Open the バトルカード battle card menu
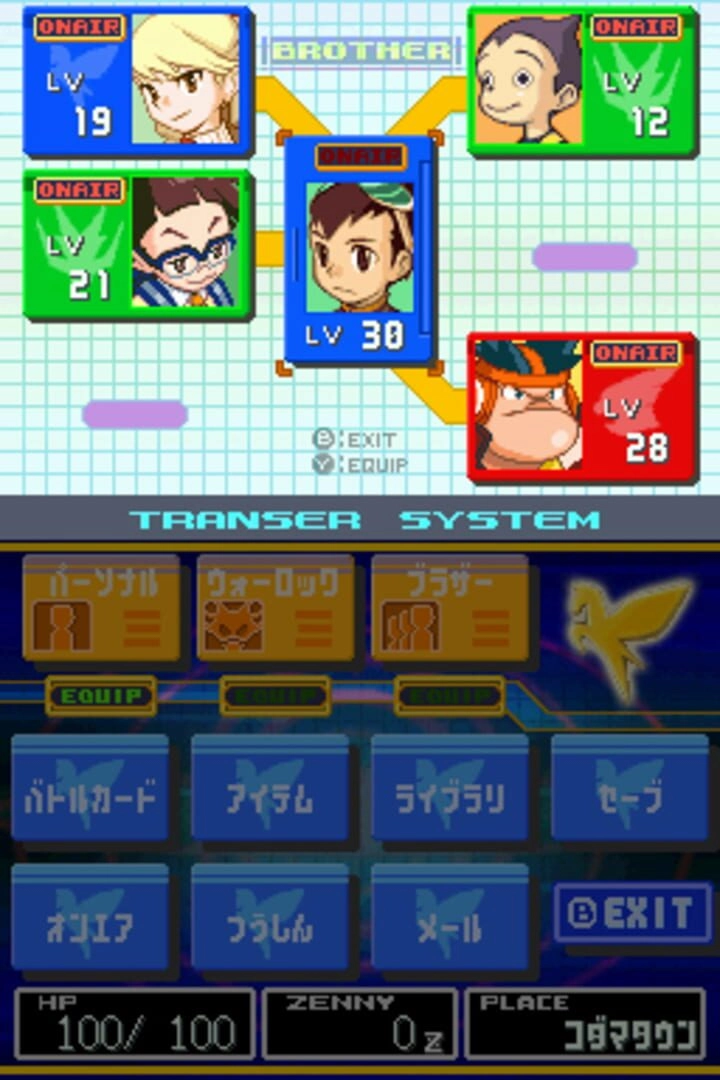Screen dimensions: 720x1080 (x=90, y=790)
